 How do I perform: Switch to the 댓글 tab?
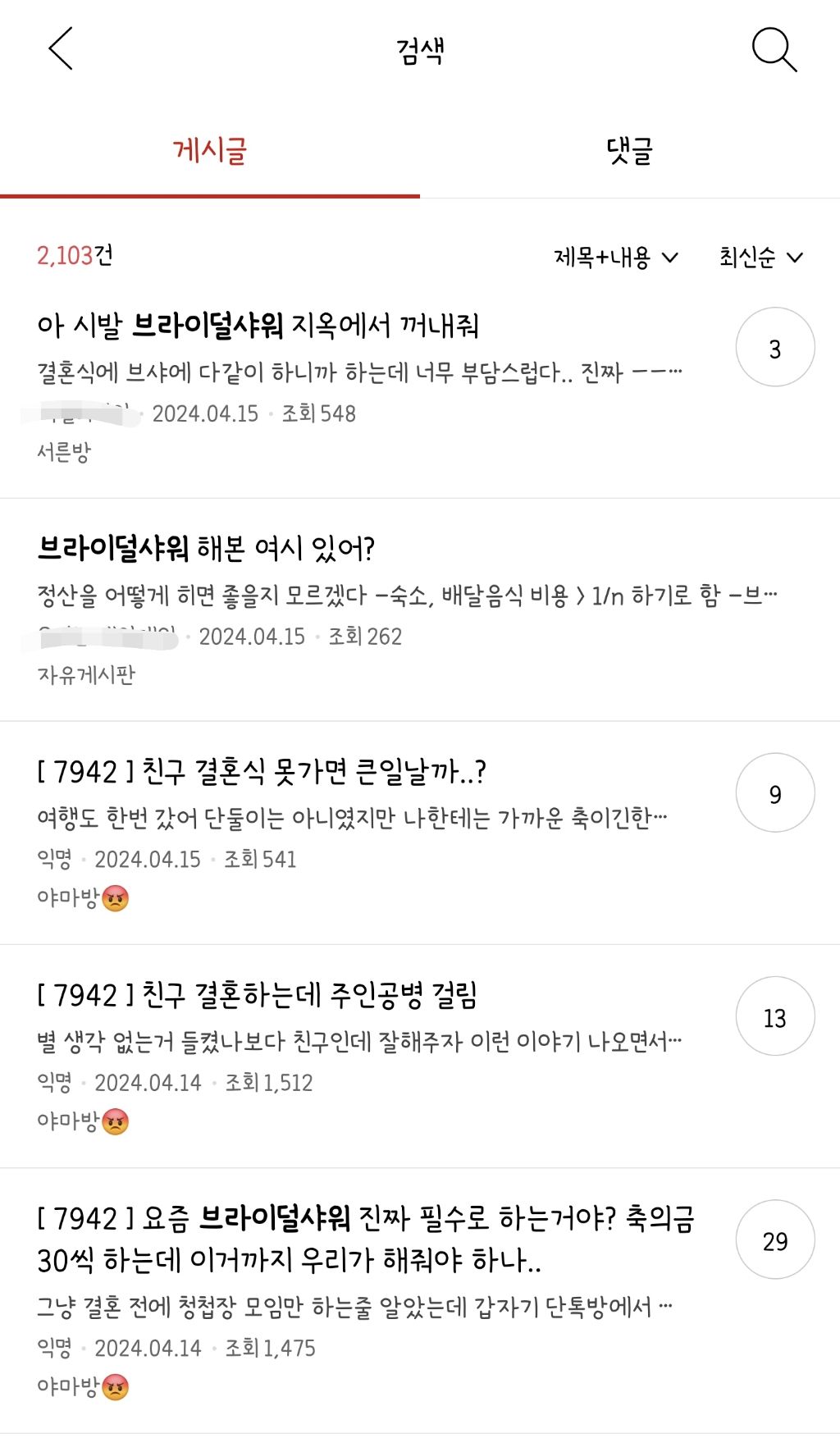629,150
